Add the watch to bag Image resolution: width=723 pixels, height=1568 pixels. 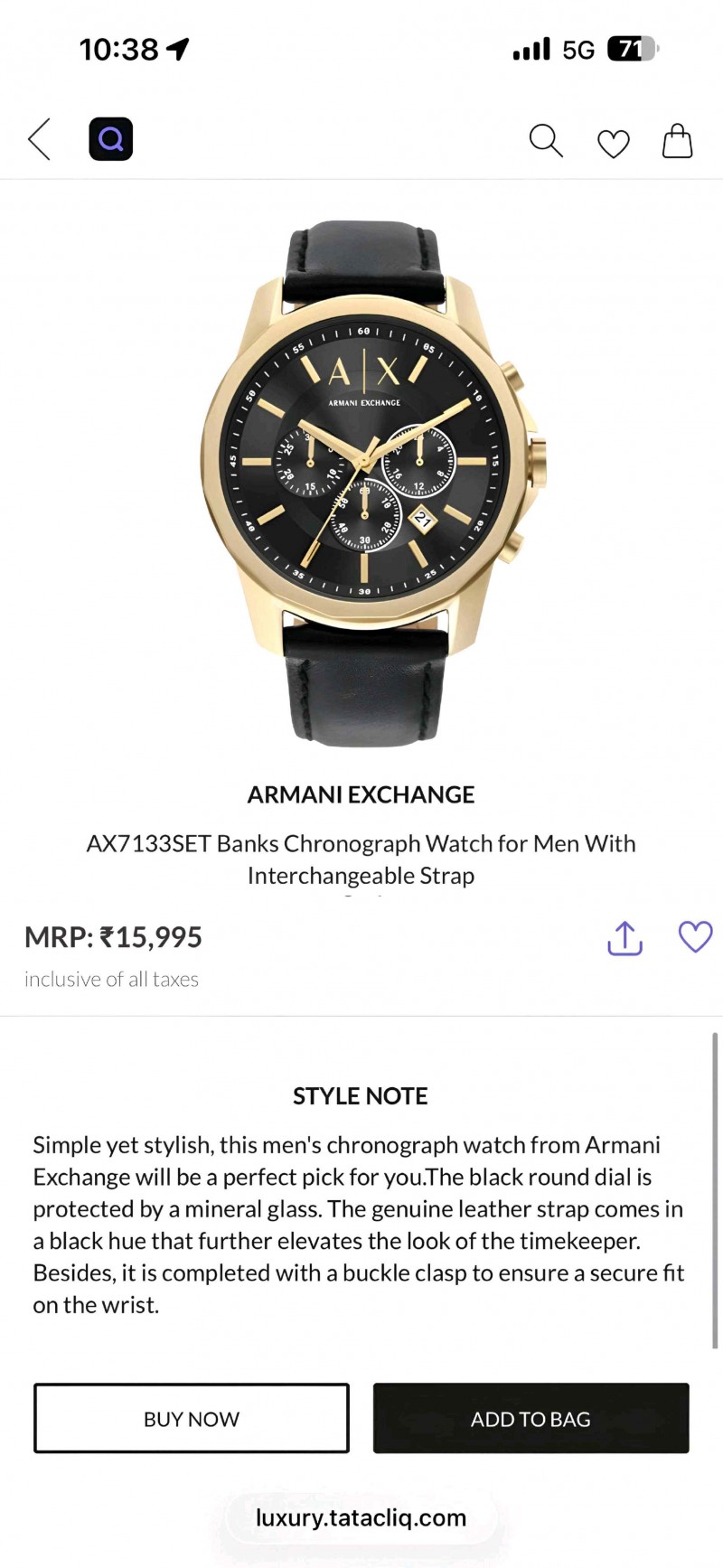tap(531, 1418)
